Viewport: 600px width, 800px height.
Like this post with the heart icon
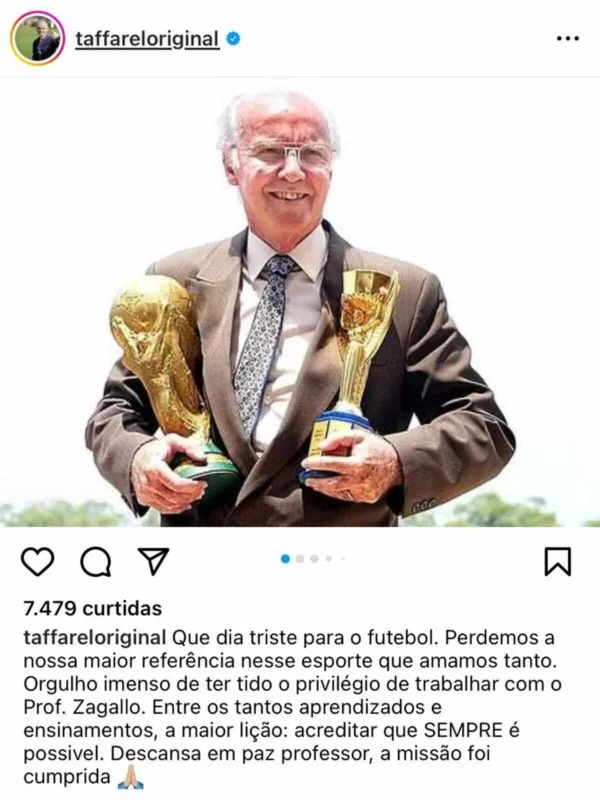pyautogui.click(x=37, y=562)
